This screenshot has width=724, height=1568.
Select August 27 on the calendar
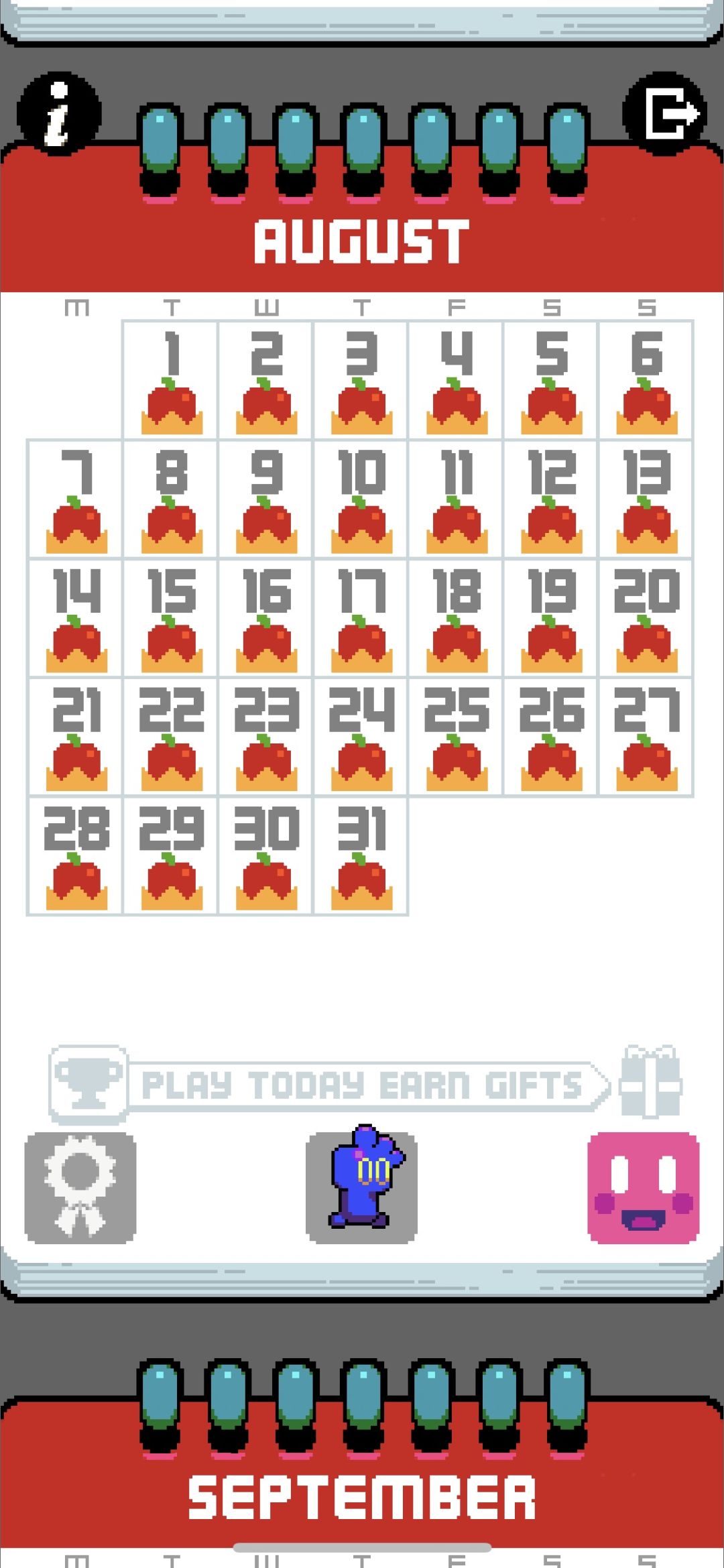point(646,737)
